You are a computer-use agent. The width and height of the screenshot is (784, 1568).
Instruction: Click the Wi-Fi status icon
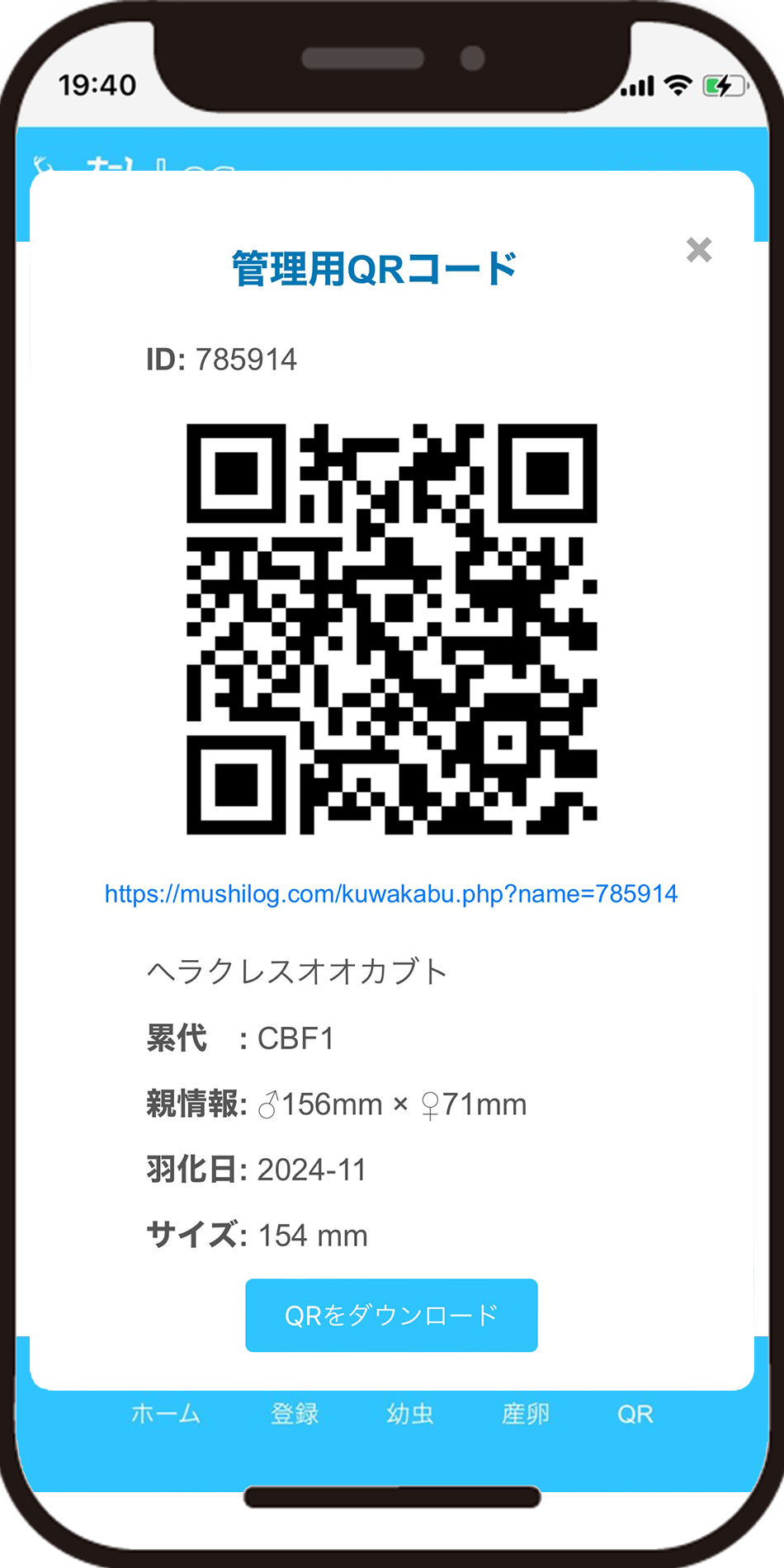[x=677, y=83]
